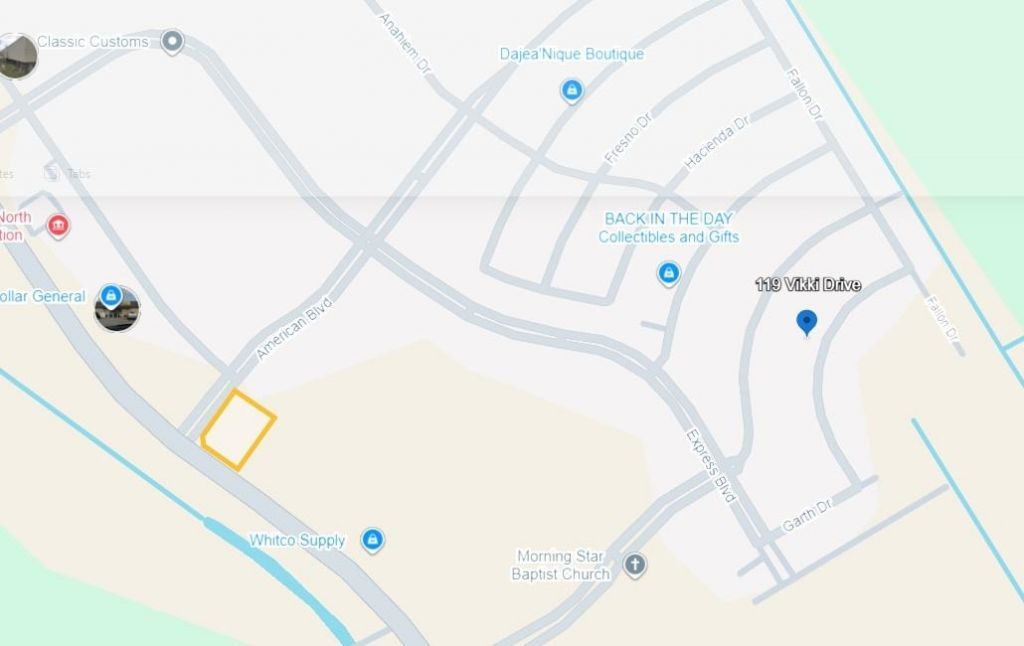Open the Classic Customs map marker
Viewport: 1024px width, 646px height.
173,42
